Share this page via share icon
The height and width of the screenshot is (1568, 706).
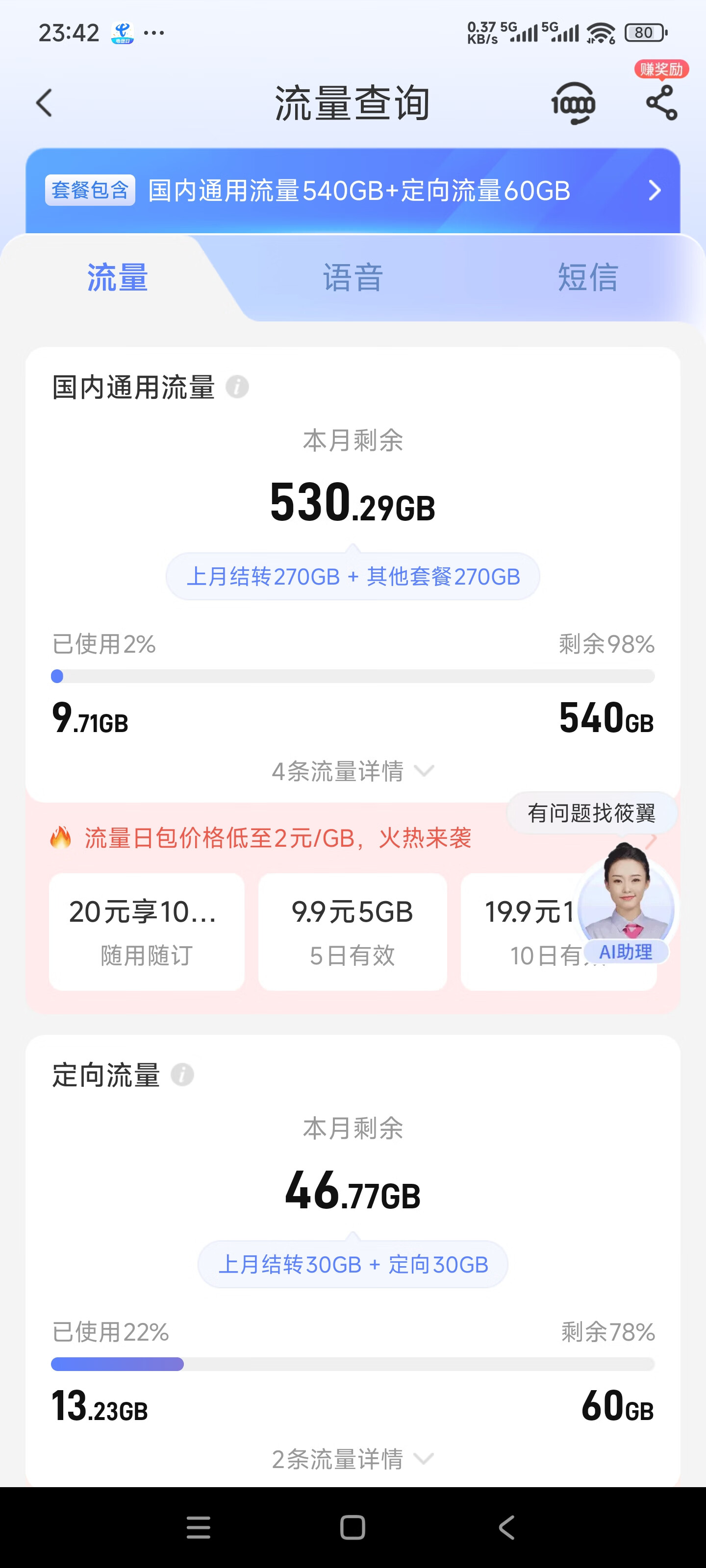point(661,103)
